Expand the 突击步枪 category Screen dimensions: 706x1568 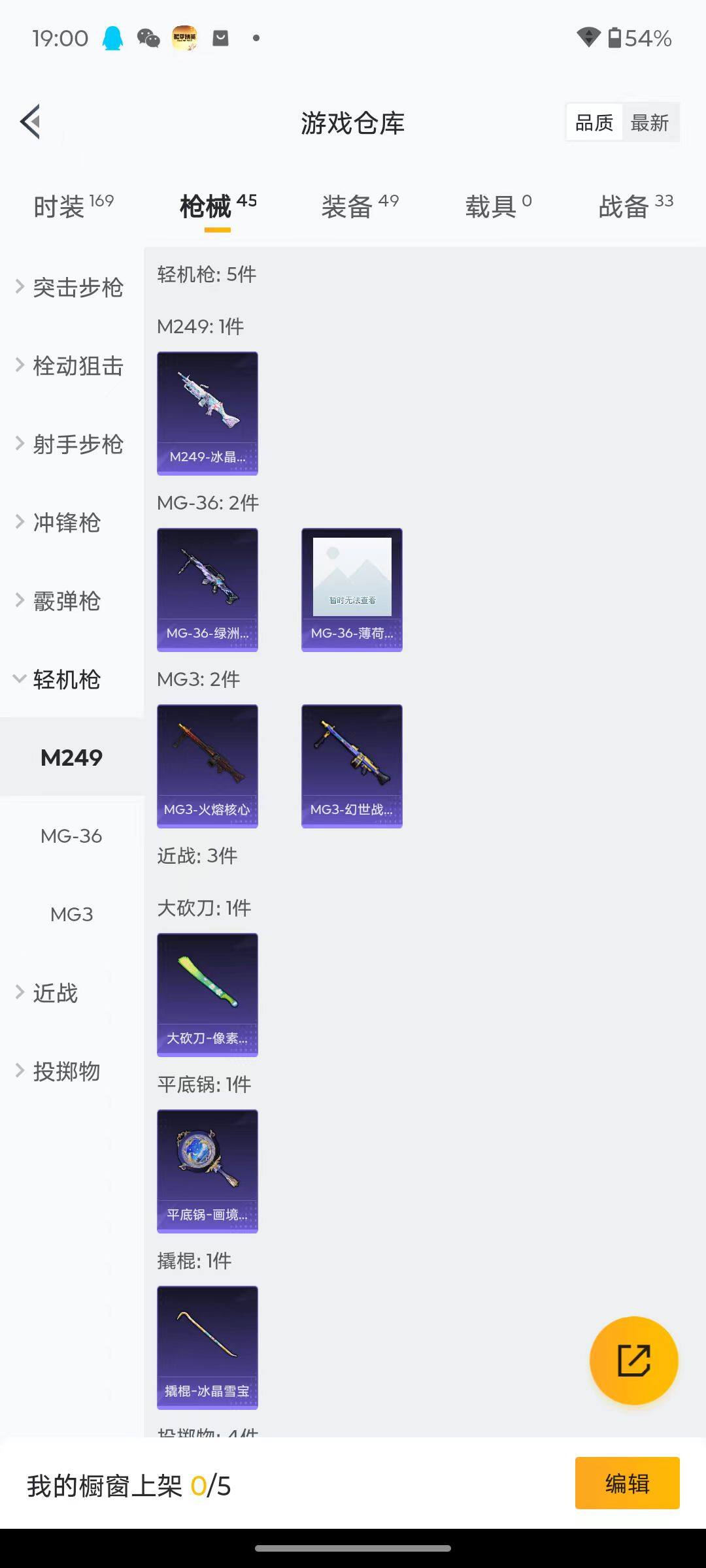tap(78, 287)
